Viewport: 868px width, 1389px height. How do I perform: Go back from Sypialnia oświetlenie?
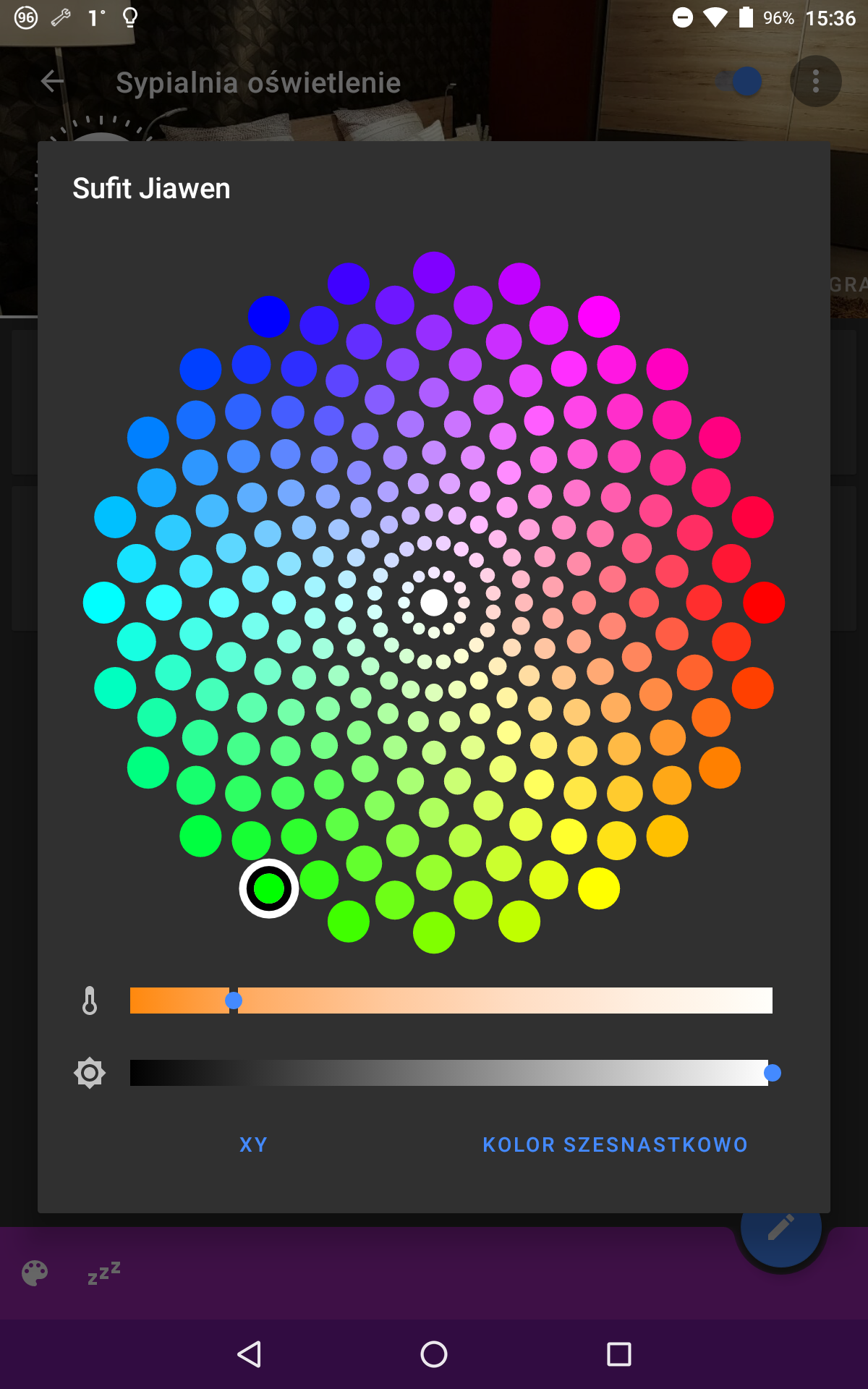53,81
